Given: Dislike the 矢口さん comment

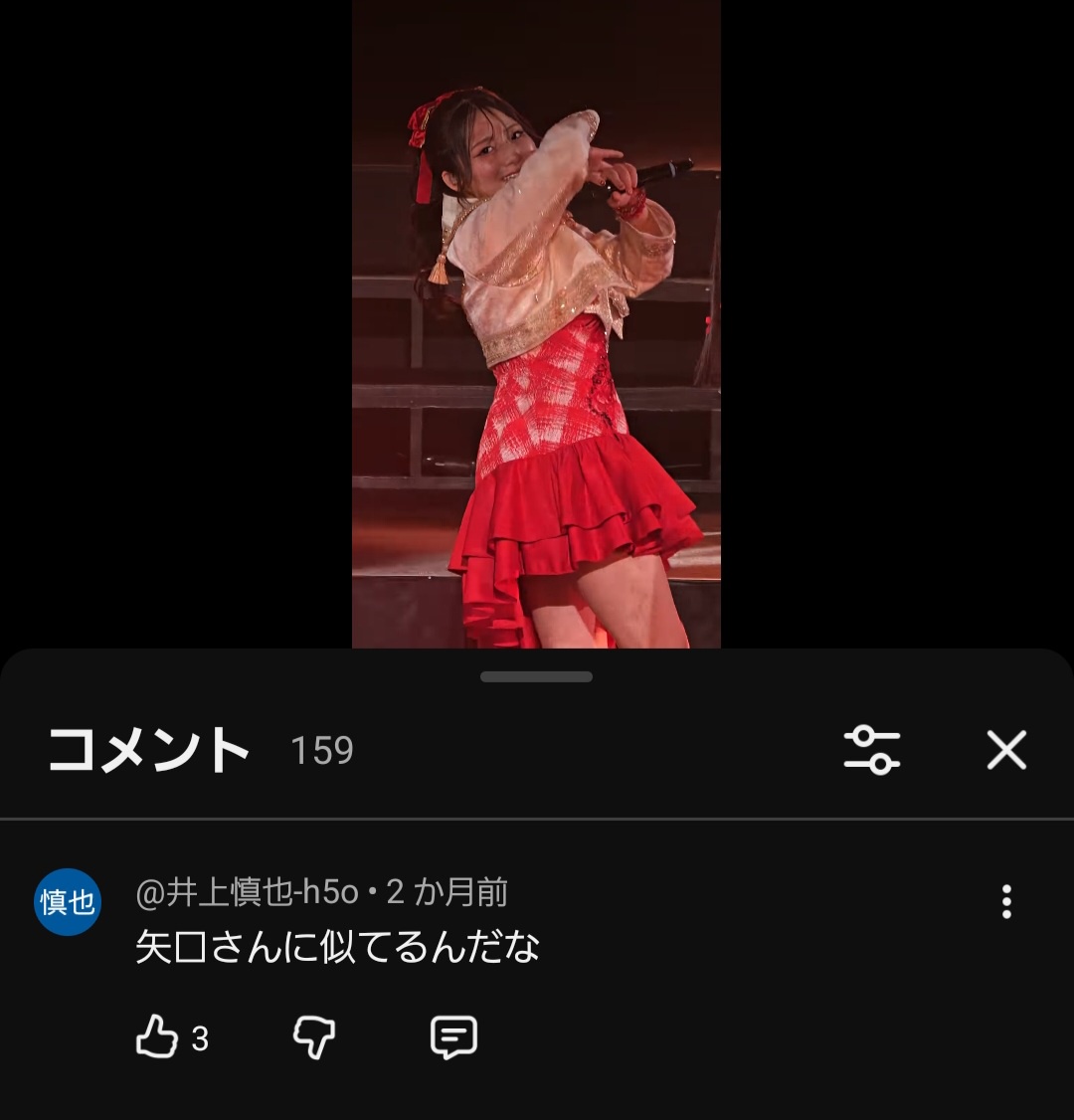Looking at the screenshot, I should pos(313,1037).
